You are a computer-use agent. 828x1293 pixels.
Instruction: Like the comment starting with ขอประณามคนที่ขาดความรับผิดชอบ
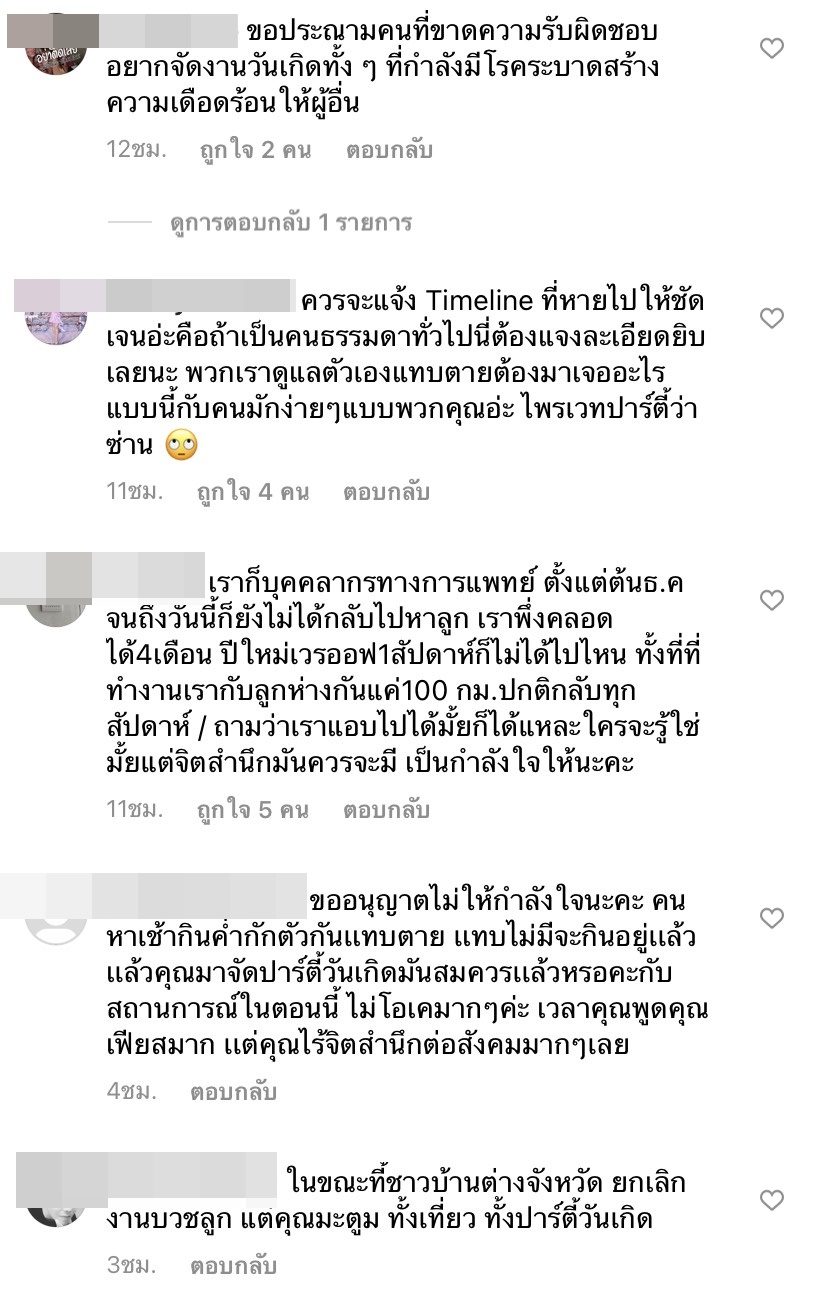coord(772,48)
